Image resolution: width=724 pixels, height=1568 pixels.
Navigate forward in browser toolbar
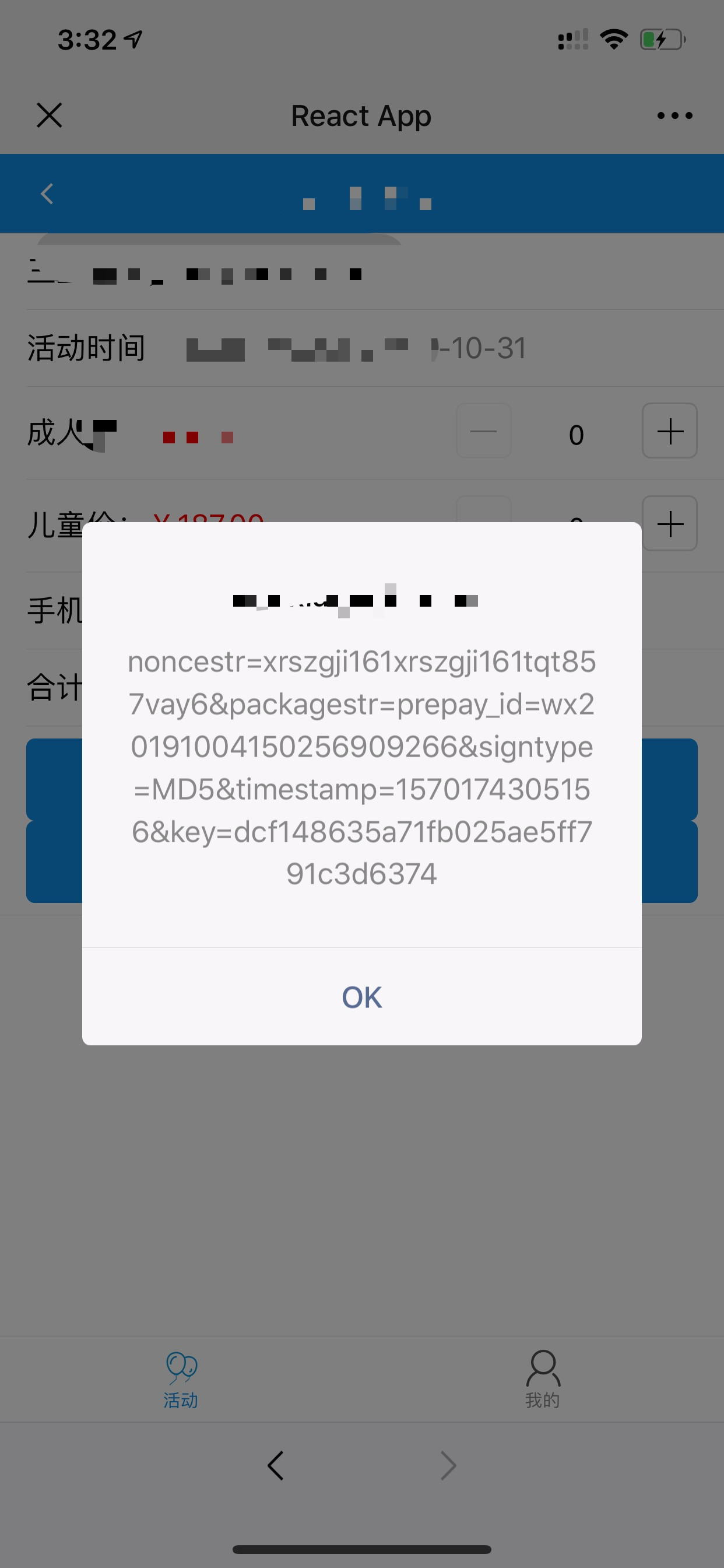[x=448, y=1465]
